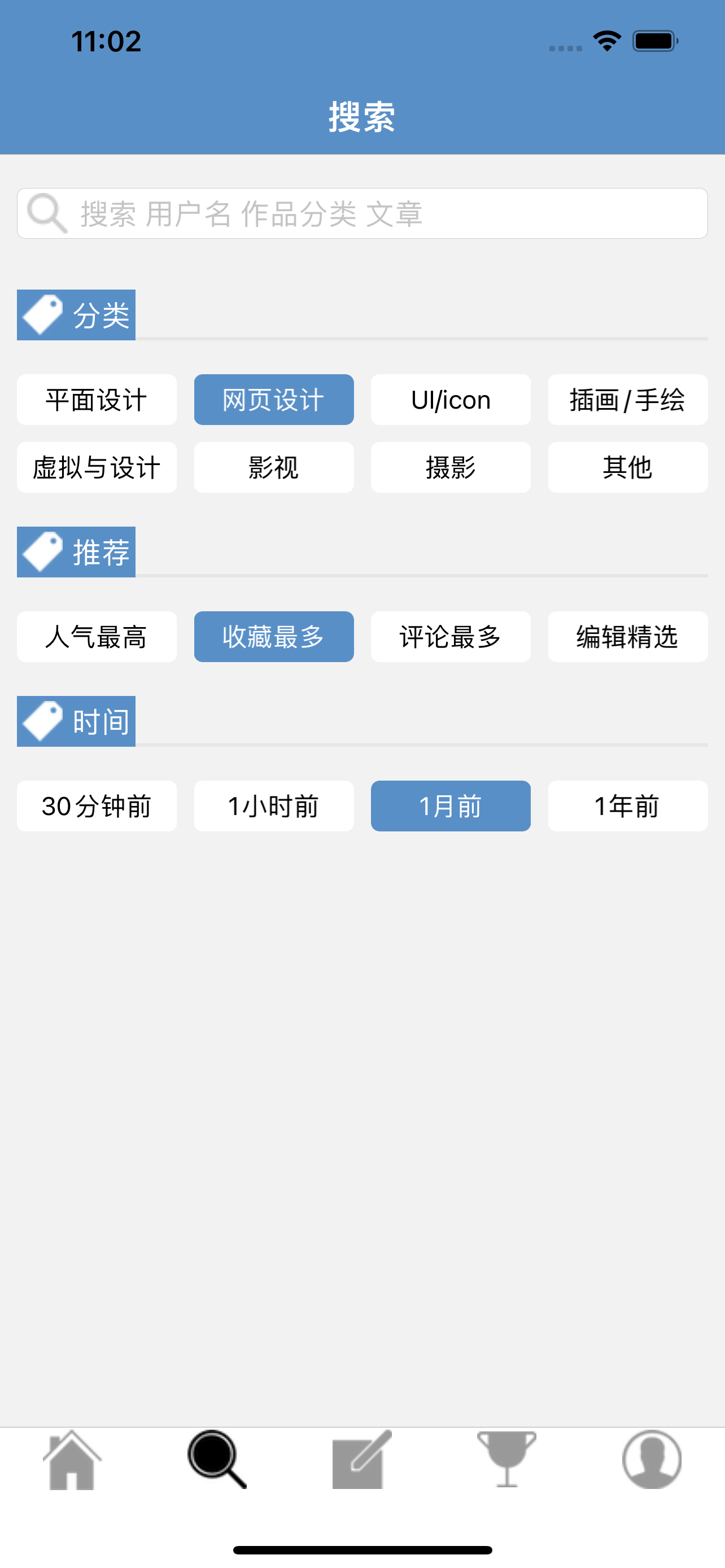Select the 虚拟与设计 category
This screenshot has width=725, height=1568.
pyautogui.click(x=97, y=467)
